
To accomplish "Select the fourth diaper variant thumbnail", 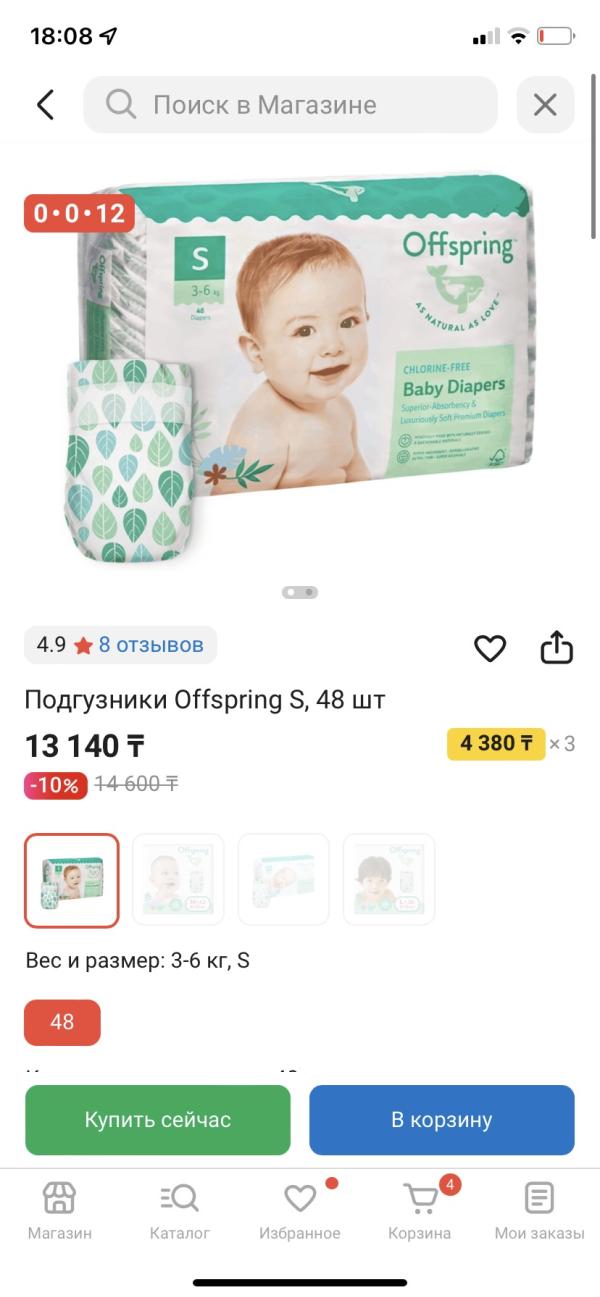I will point(389,880).
